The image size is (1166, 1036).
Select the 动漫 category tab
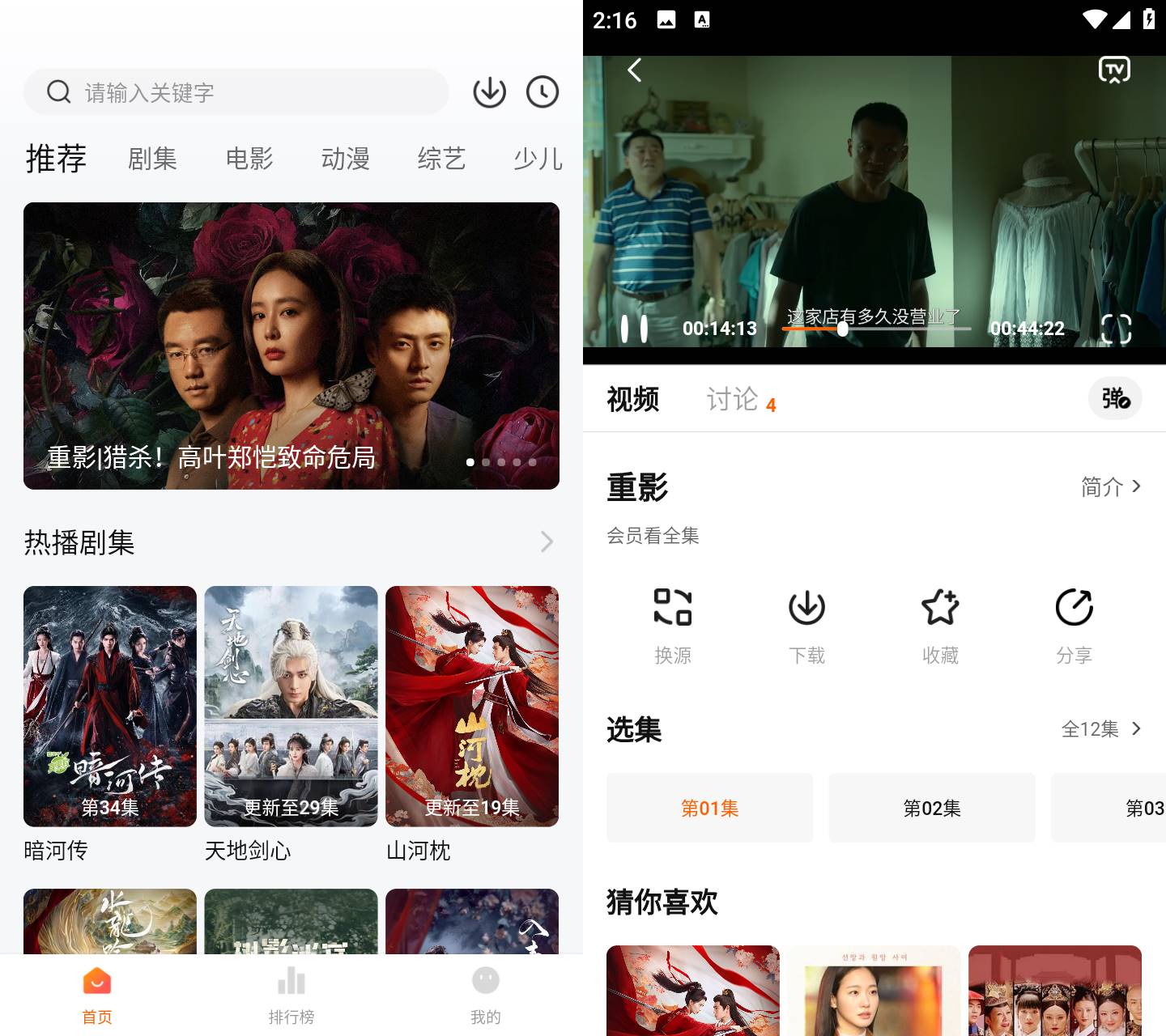tap(346, 159)
